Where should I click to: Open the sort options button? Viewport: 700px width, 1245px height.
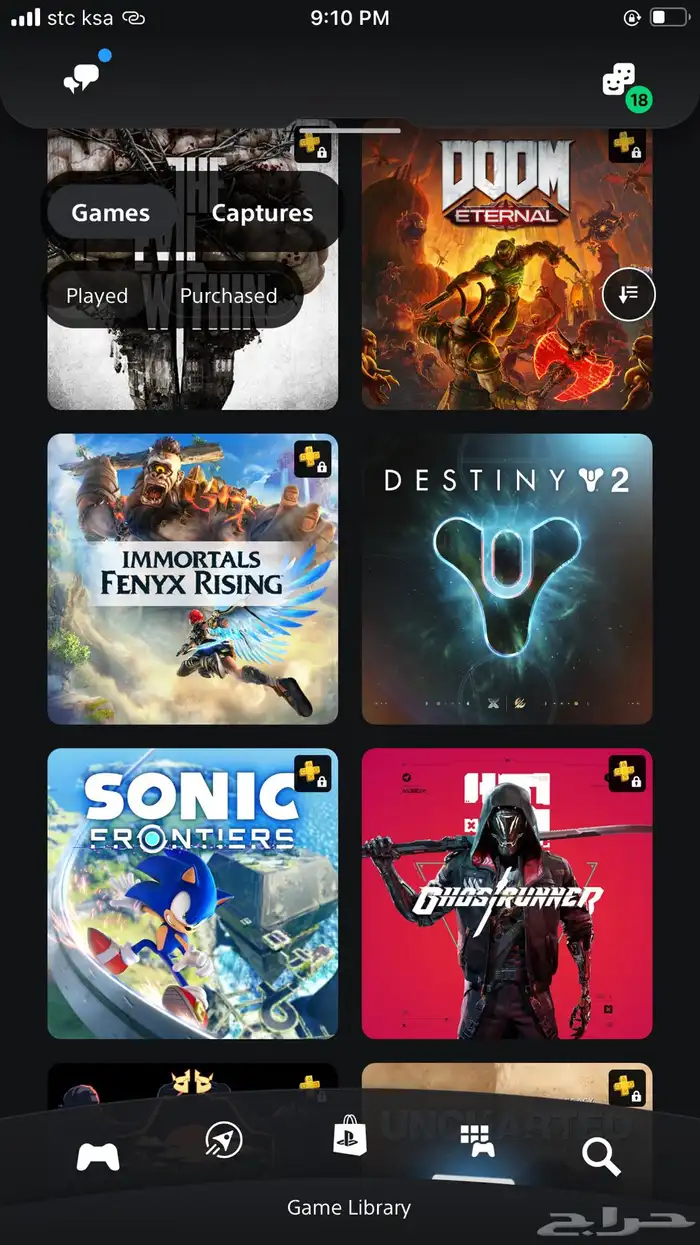point(629,294)
